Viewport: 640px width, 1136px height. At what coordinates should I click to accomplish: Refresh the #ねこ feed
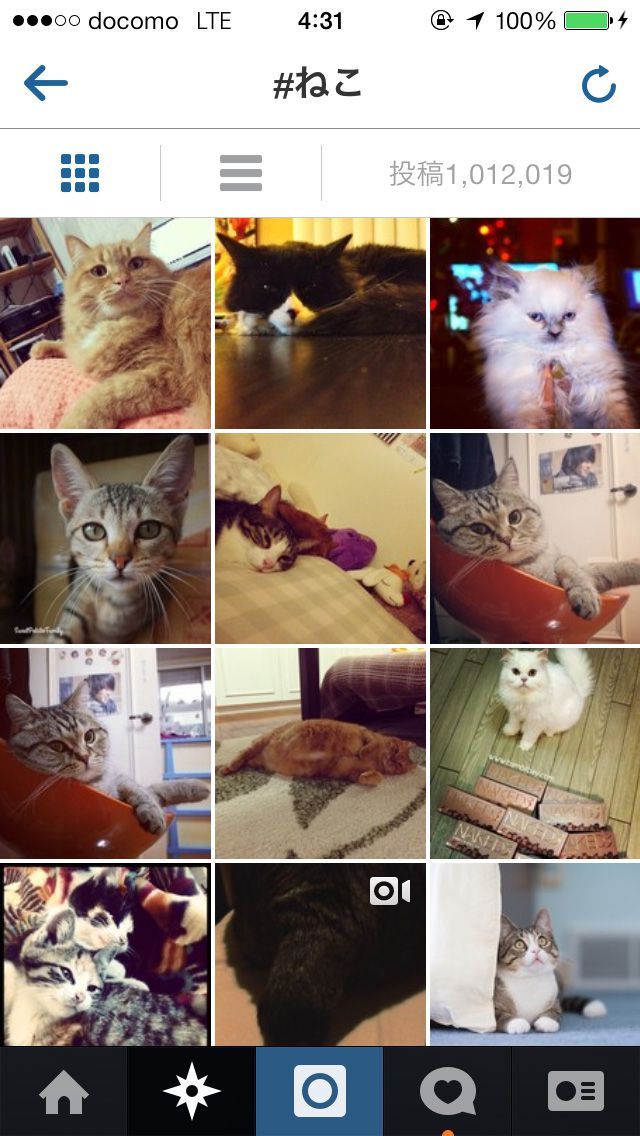tap(598, 86)
